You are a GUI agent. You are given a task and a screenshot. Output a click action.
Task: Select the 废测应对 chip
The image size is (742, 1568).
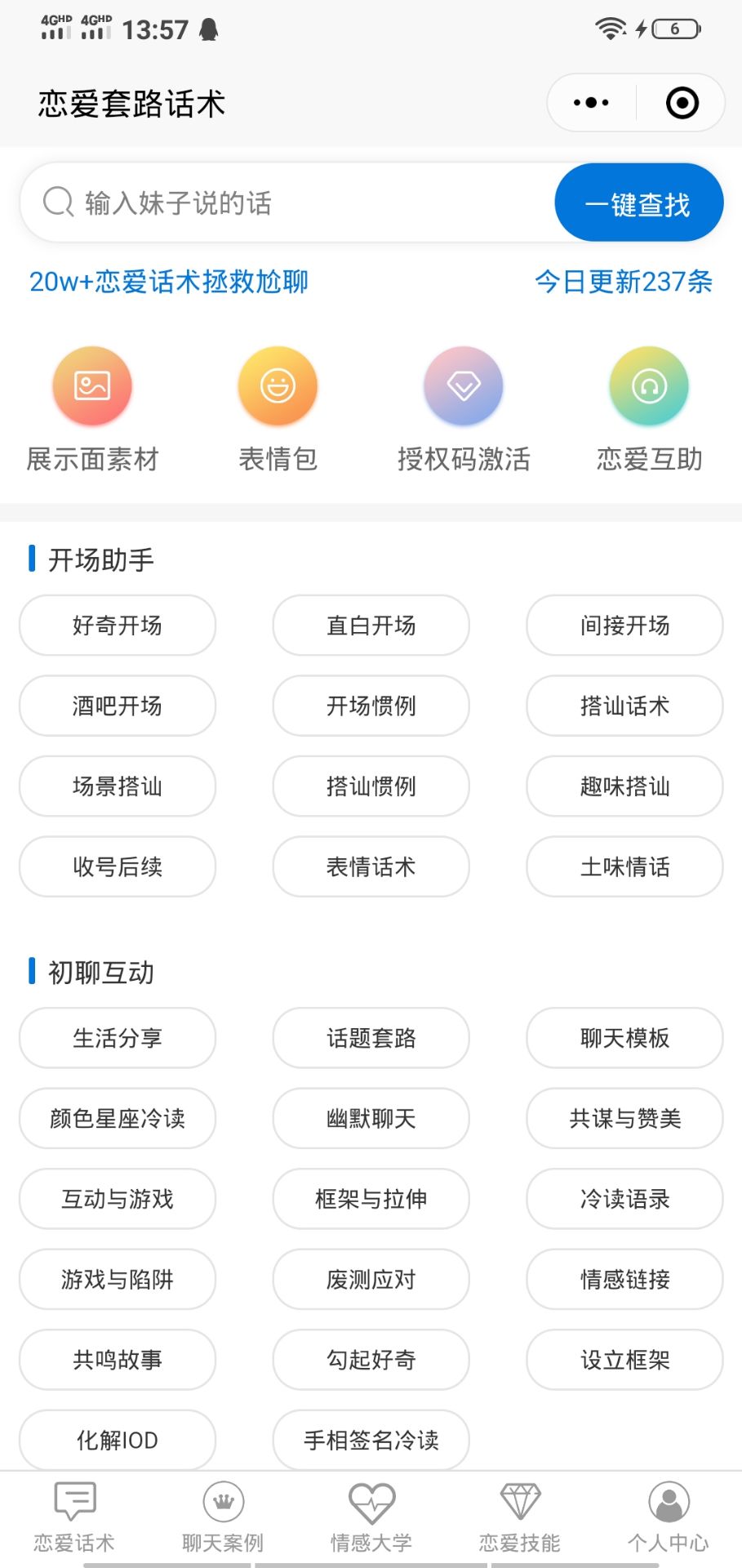click(371, 1279)
